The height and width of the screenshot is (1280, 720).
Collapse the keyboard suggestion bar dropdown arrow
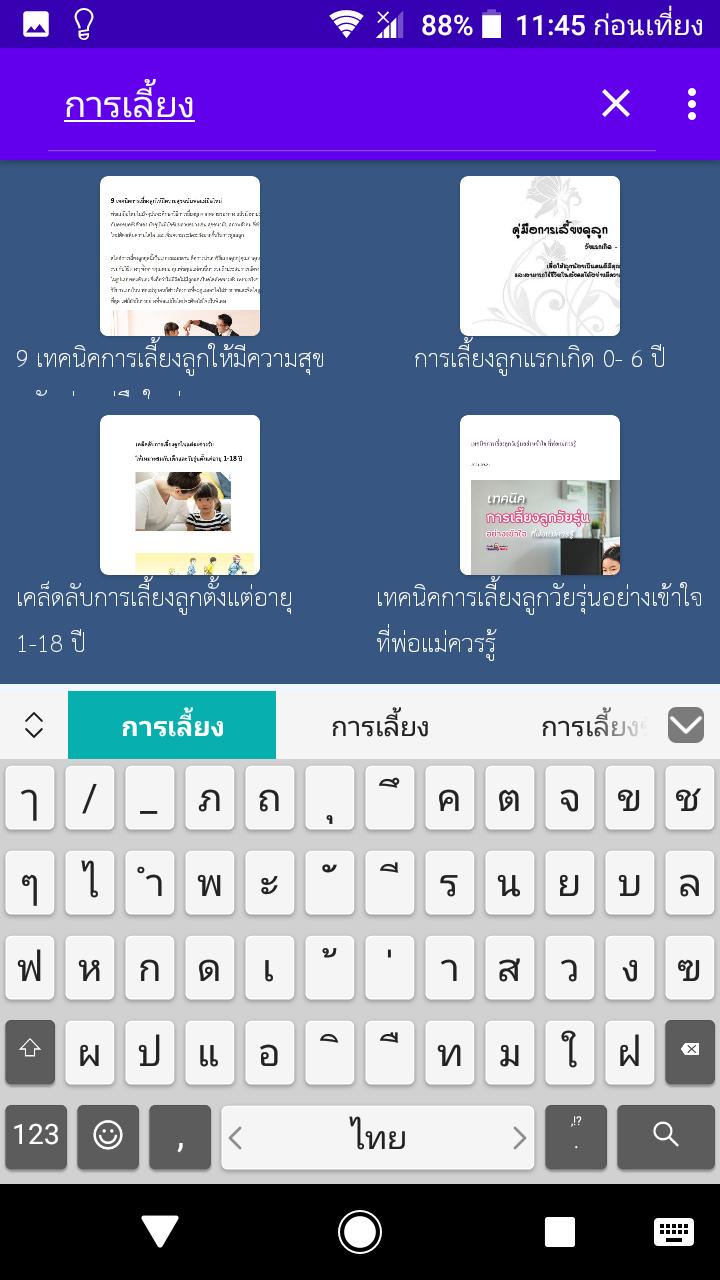686,725
